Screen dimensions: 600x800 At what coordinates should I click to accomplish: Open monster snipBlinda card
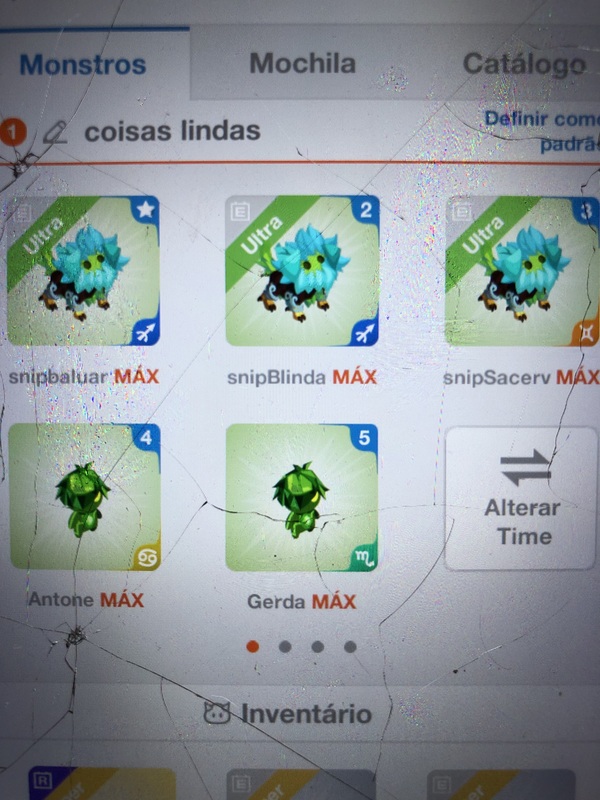(302, 272)
